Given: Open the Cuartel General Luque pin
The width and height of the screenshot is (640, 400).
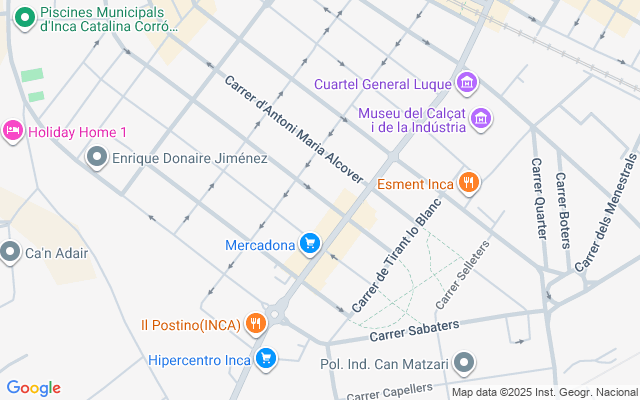Looking at the screenshot, I should pyautogui.click(x=465, y=82).
